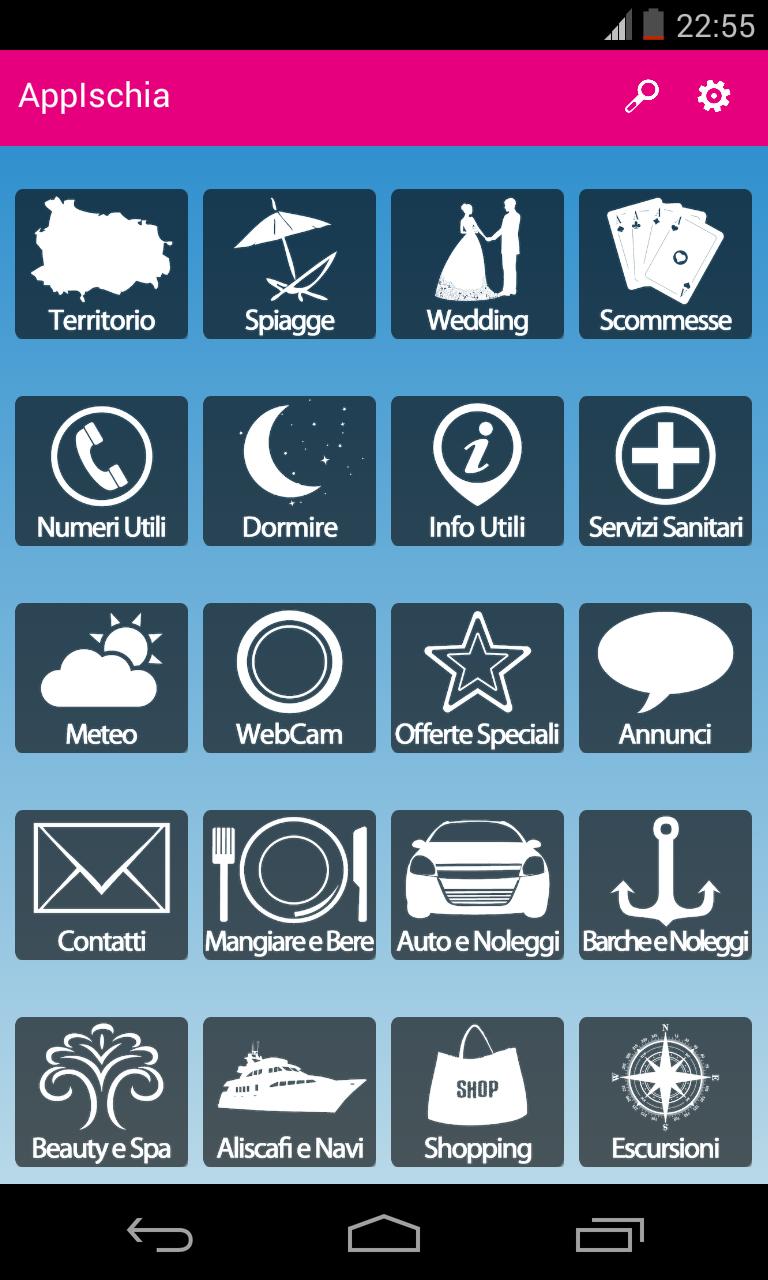
Task: Select the Spiagge beach tile
Action: [289, 264]
